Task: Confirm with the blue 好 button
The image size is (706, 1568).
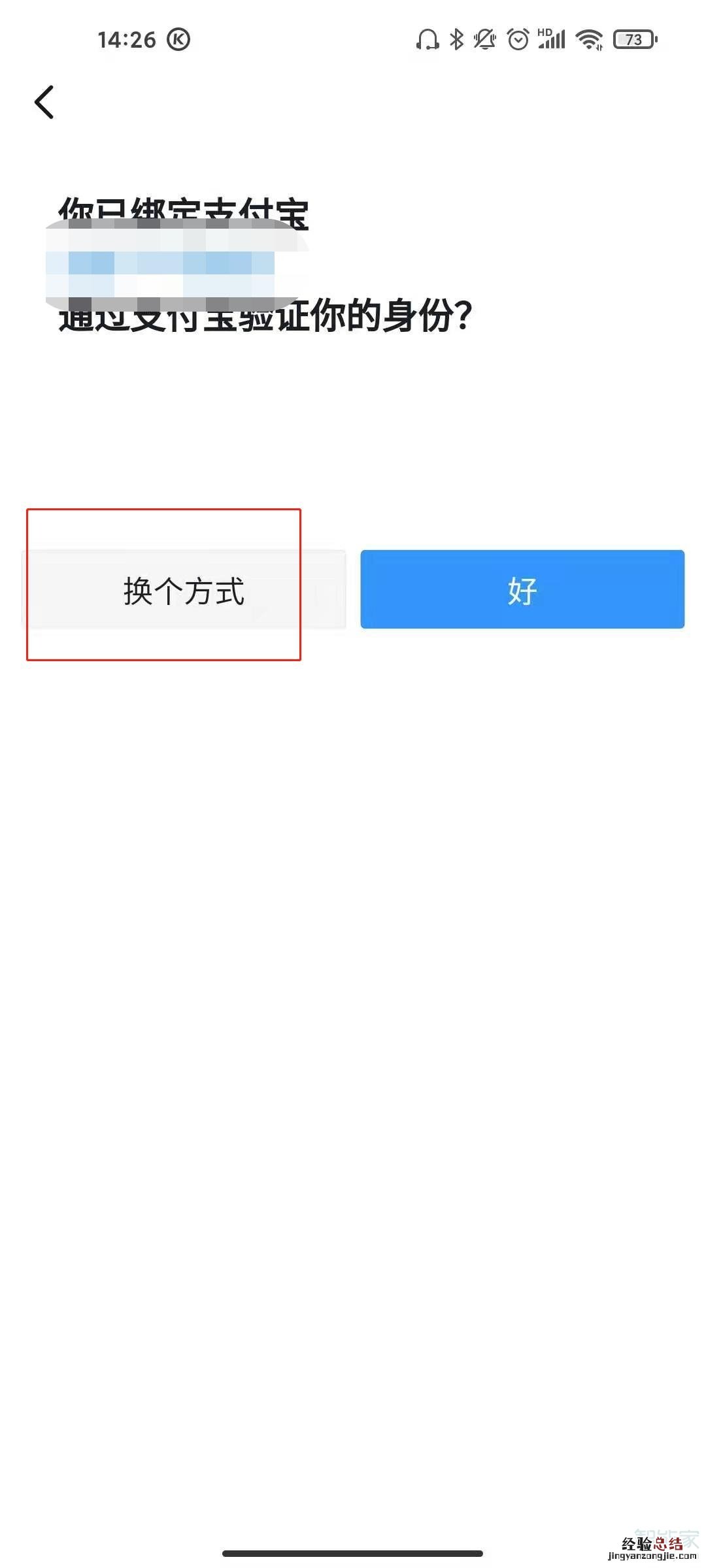Action: [x=522, y=589]
